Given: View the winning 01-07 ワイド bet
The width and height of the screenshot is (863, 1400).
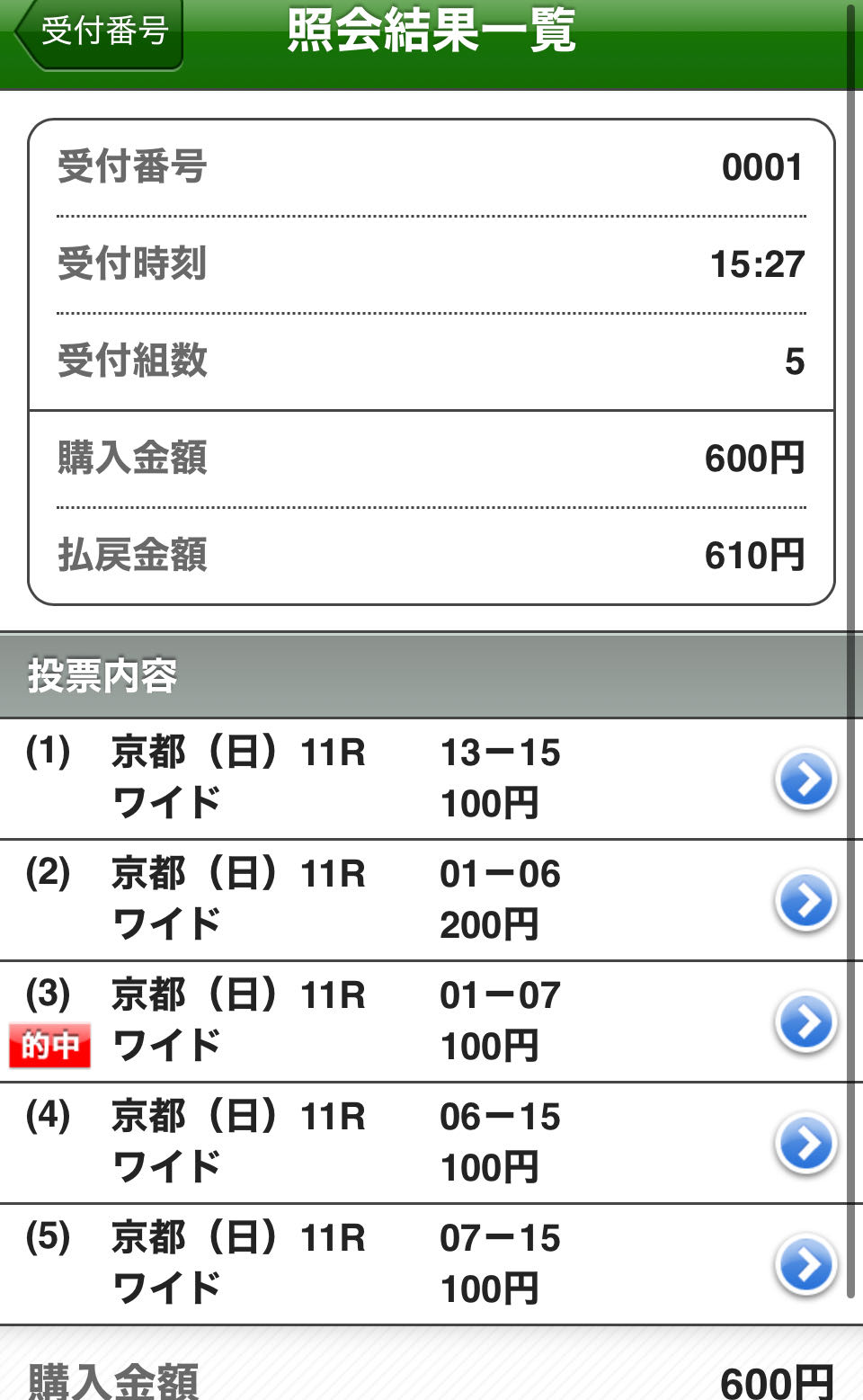Looking at the screenshot, I should 805,1022.
